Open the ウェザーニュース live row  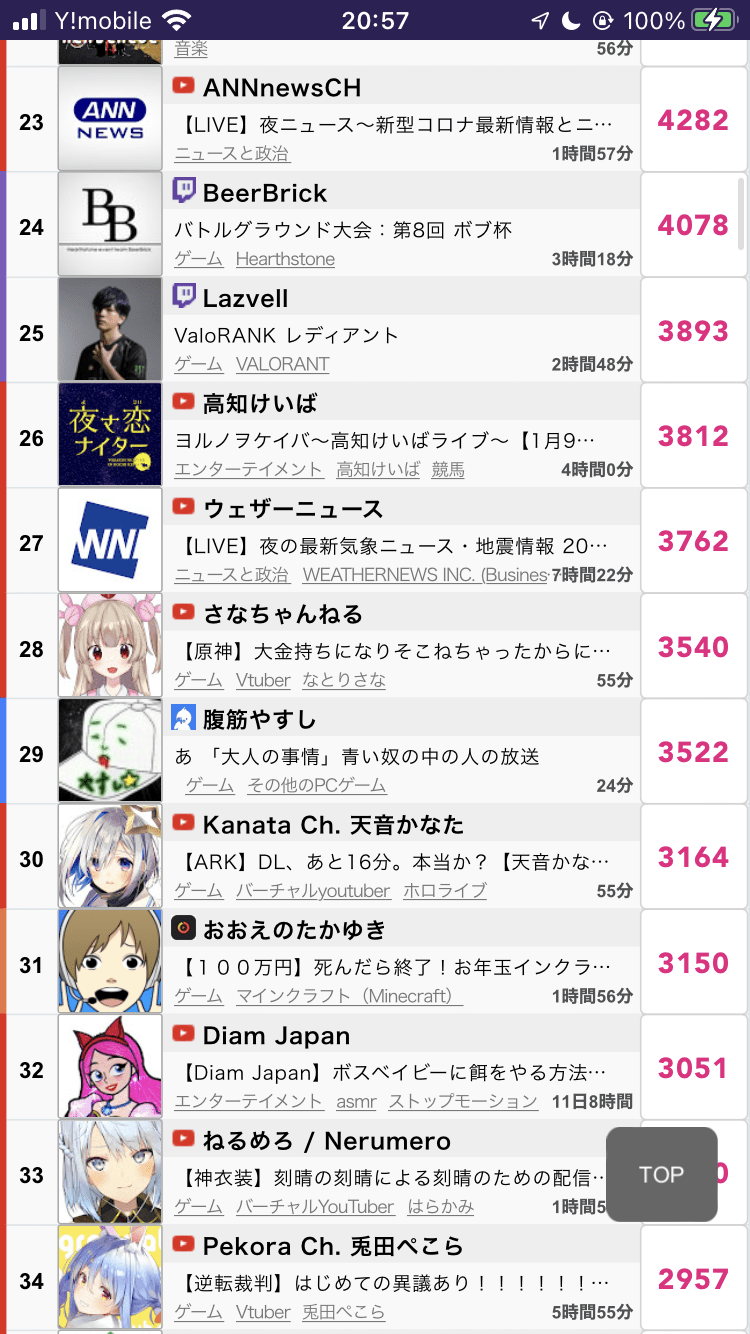point(396,546)
